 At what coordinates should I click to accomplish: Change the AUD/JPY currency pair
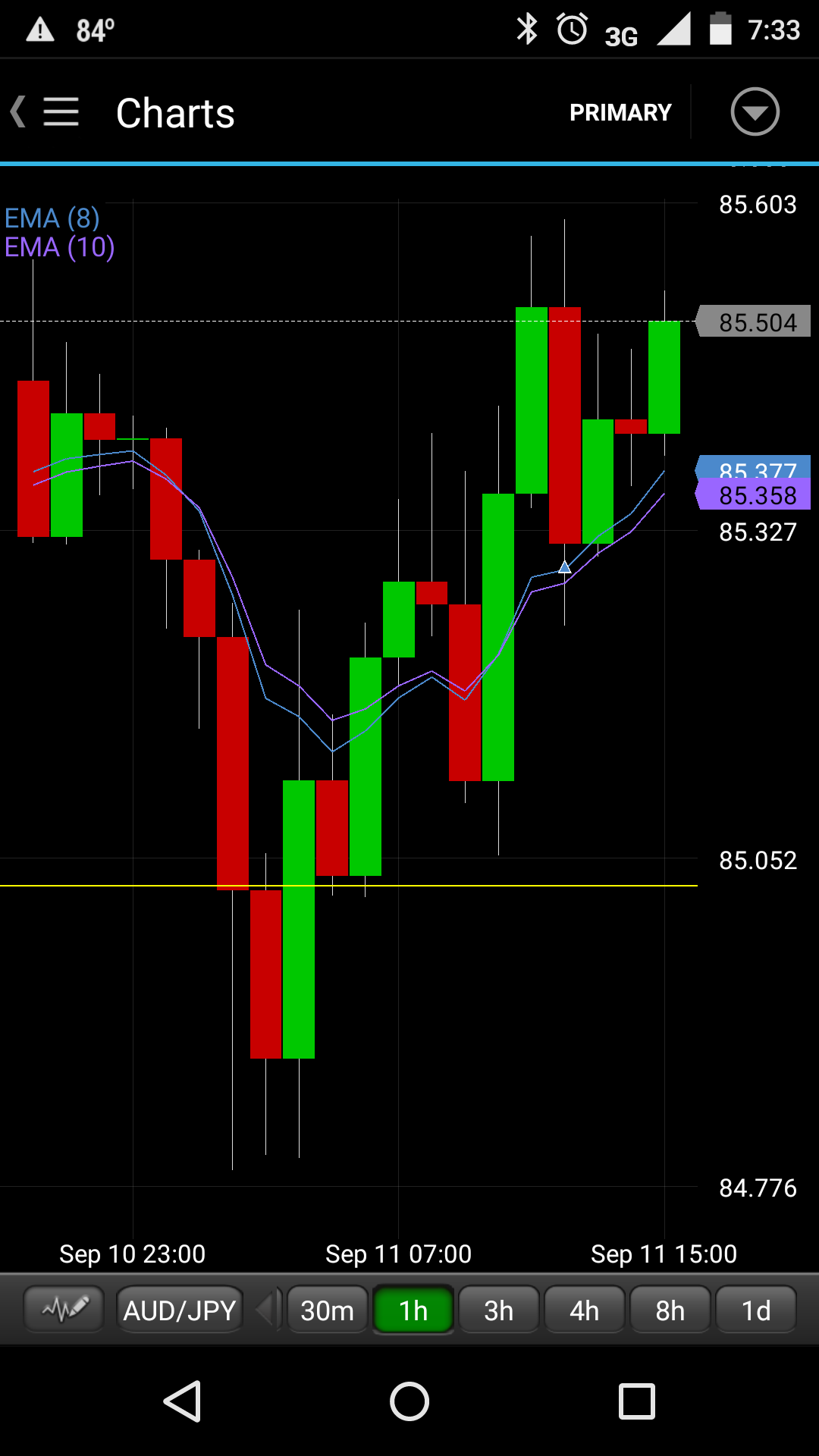[180, 1310]
